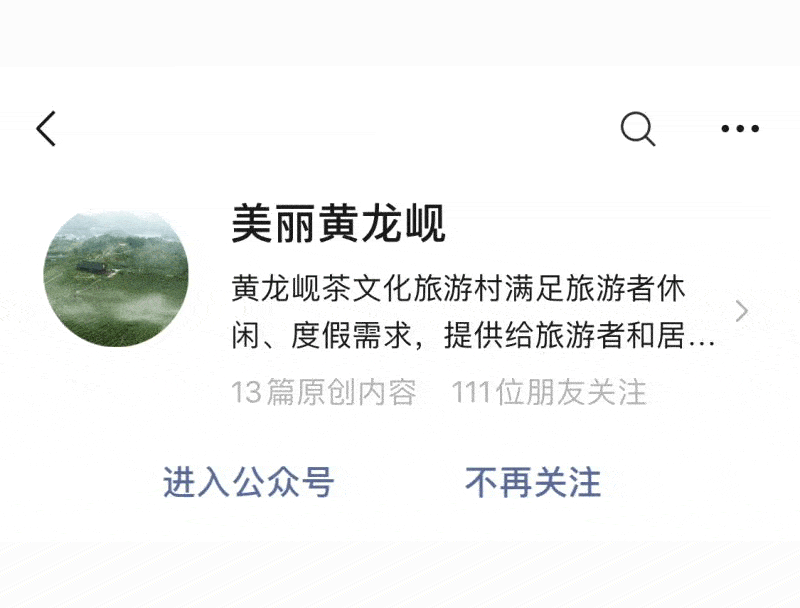Go back using the top-left arrow
The width and height of the screenshot is (800, 608).
46,129
